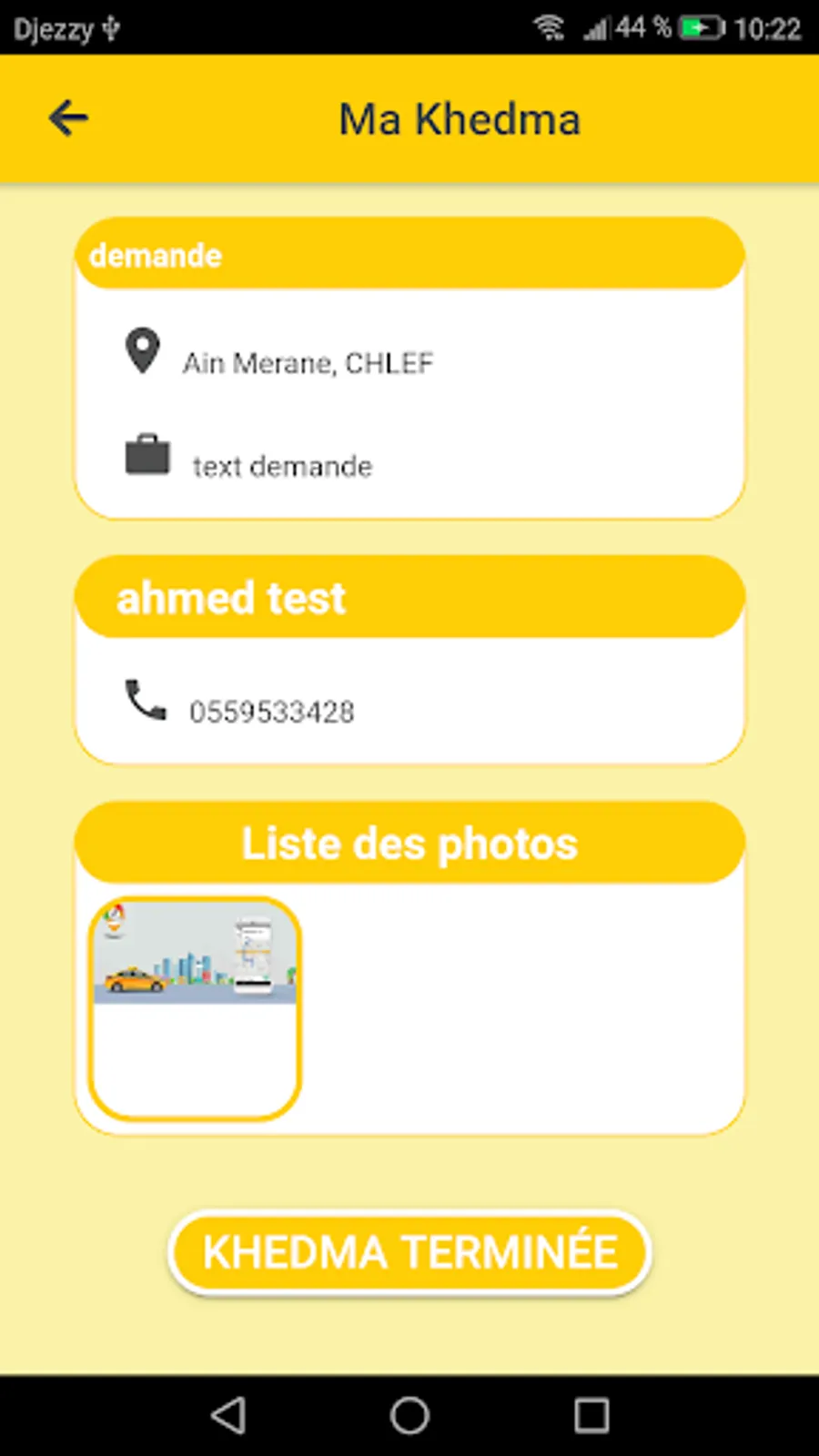819x1456 pixels.
Task: Call phone number 0559533428
Action: tap(271, 712)
